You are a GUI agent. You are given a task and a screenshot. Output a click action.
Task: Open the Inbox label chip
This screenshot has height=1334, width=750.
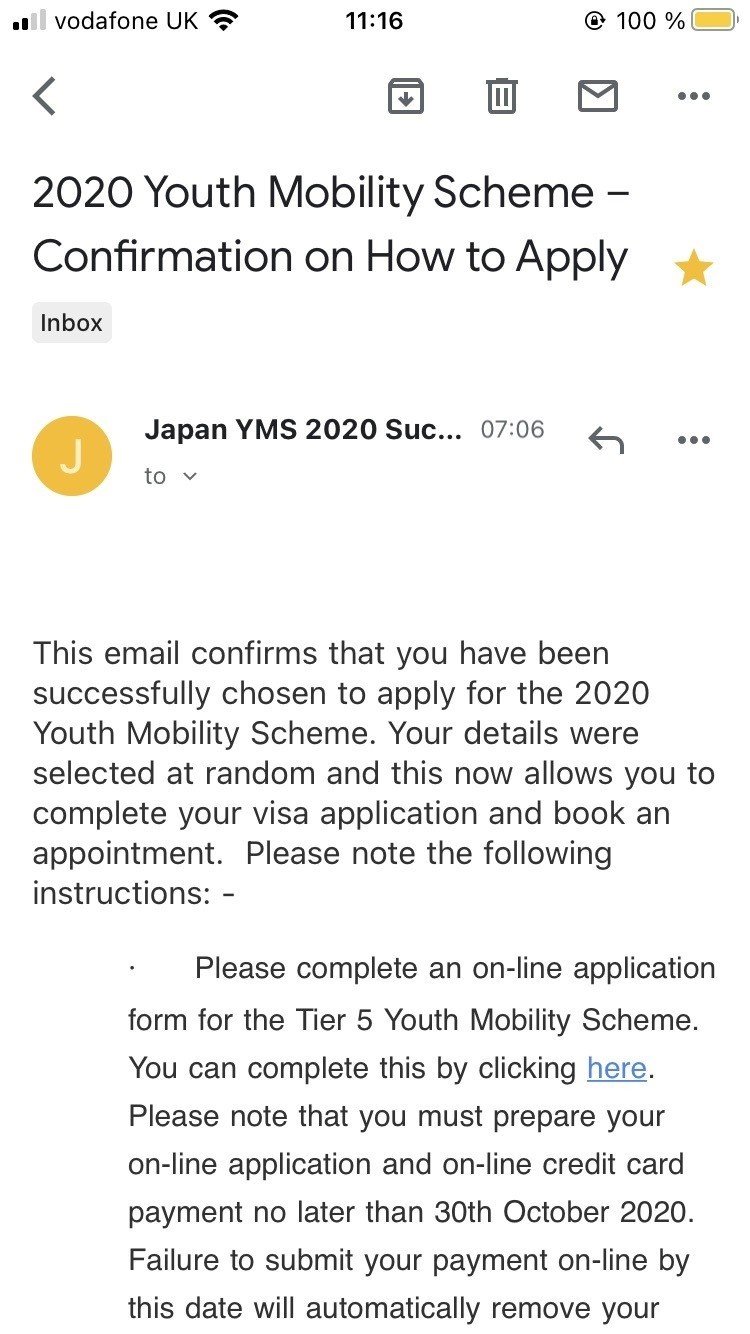click(71, 322)
